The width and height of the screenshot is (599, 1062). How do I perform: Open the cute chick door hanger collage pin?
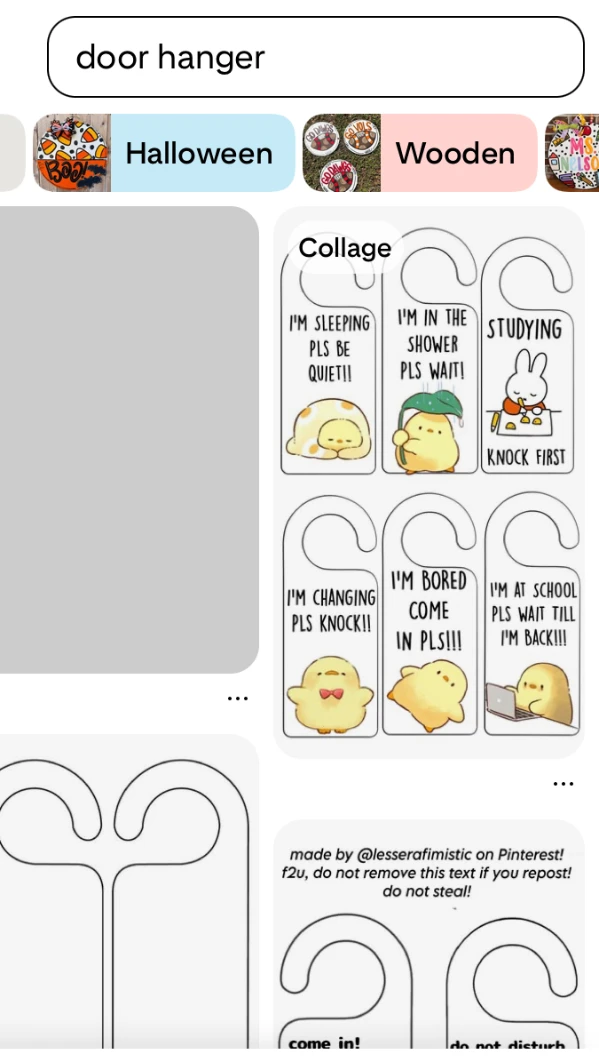pyautogui.click(x=429, y=482)
